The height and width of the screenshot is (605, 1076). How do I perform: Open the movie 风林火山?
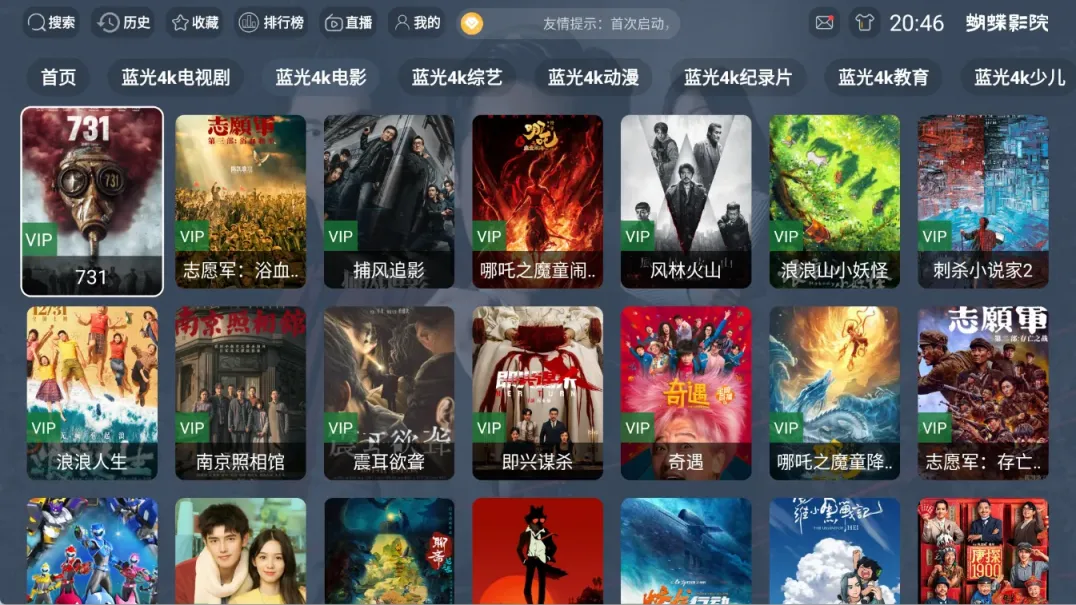click(685, 201)
